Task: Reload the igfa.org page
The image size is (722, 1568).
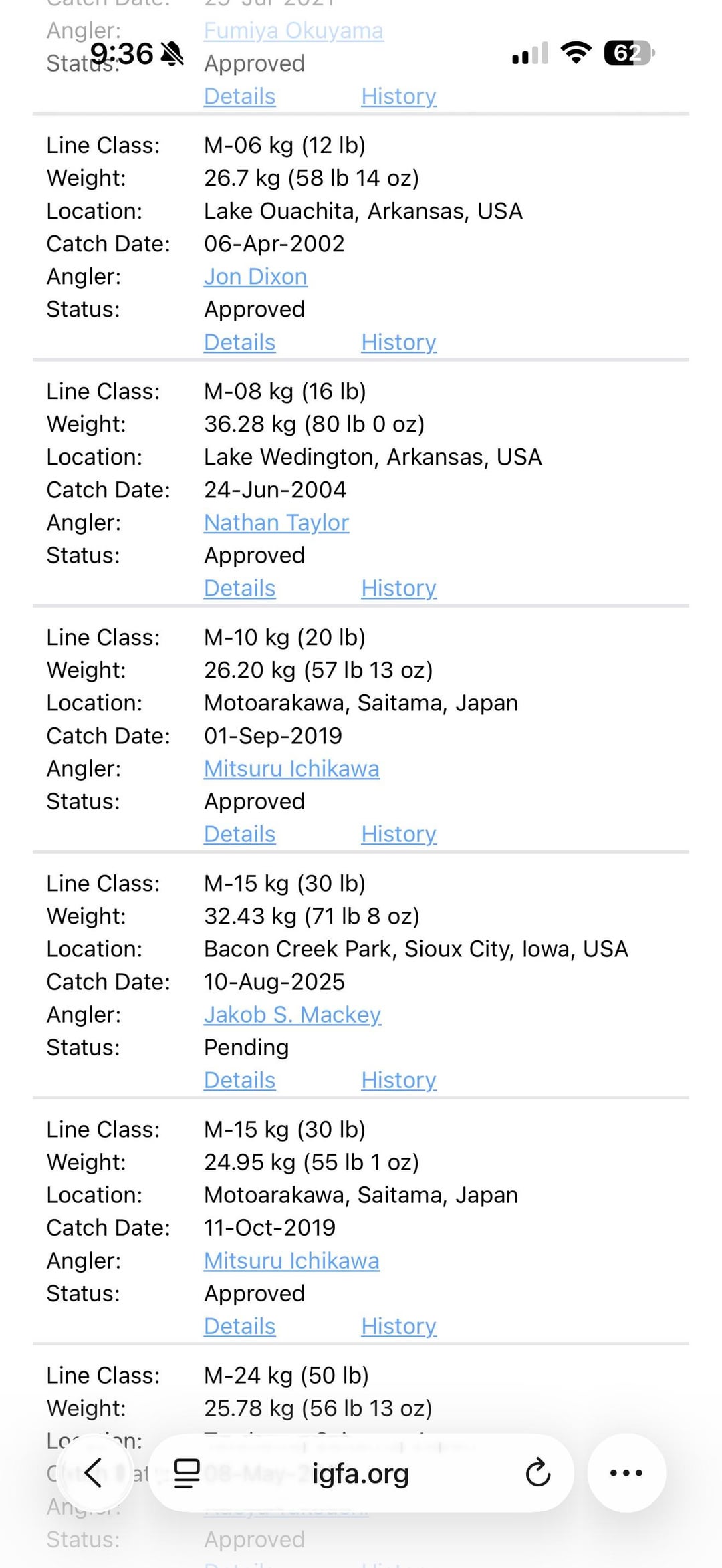Action: tap(537, 1472)
